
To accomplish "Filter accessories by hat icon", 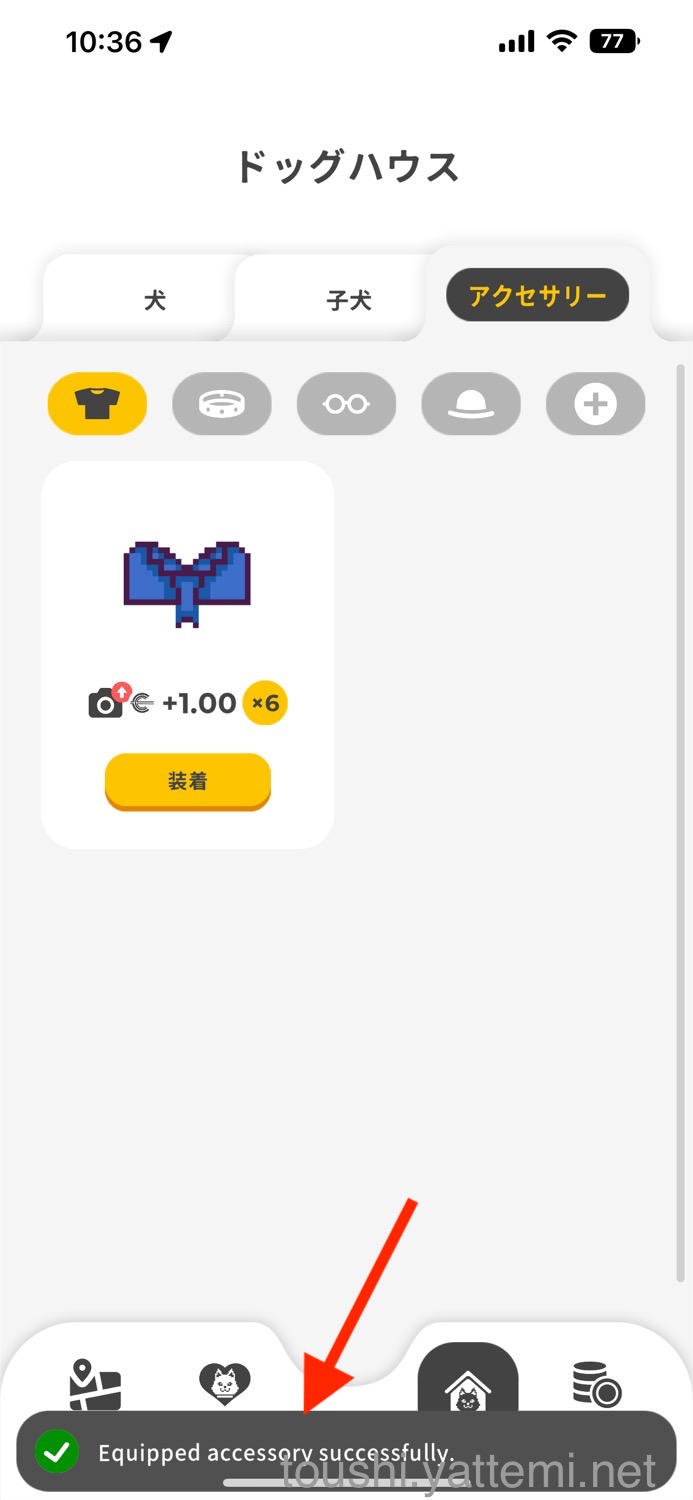I will tap(470, 404).
